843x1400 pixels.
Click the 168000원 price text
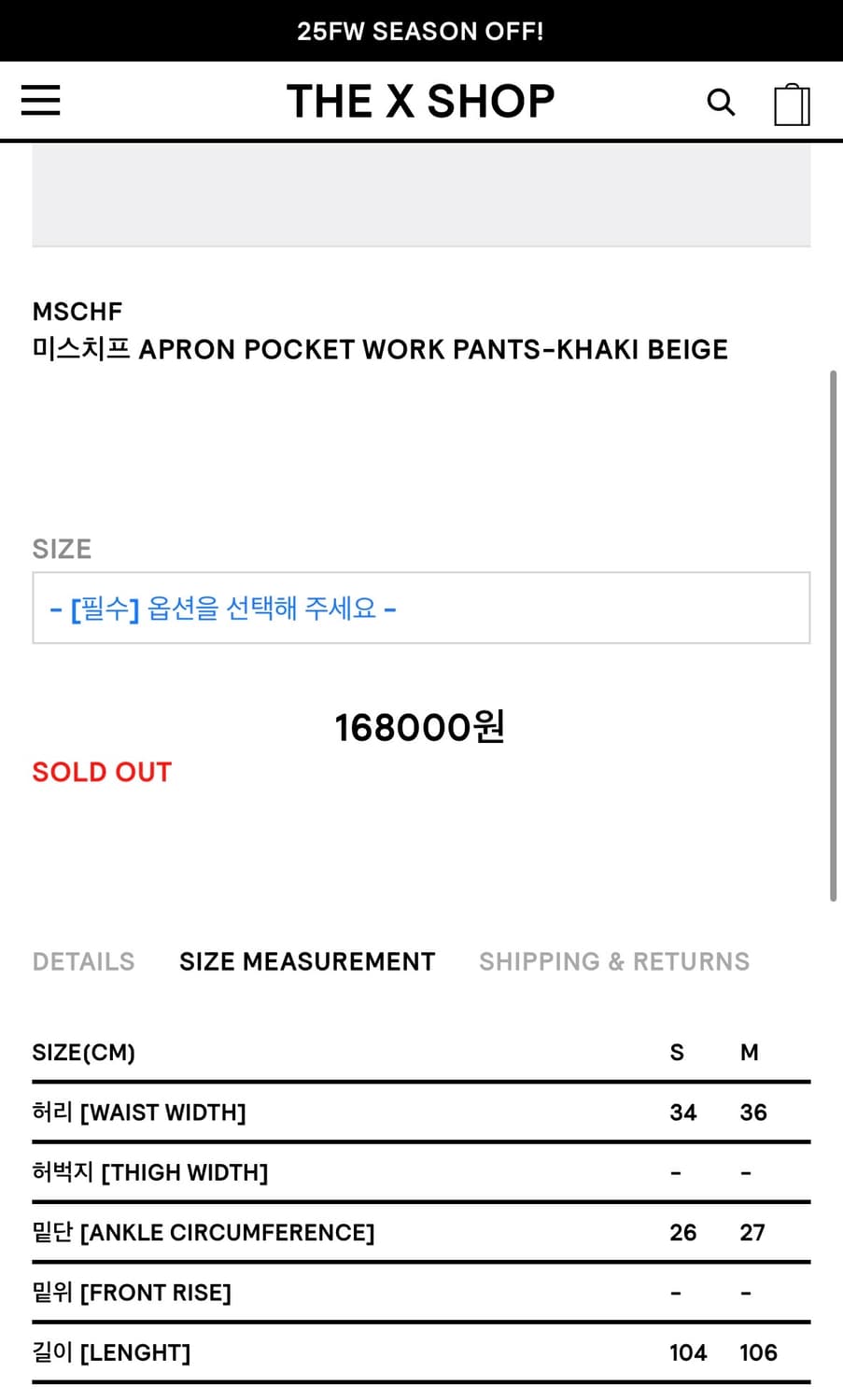click(421, 726)
